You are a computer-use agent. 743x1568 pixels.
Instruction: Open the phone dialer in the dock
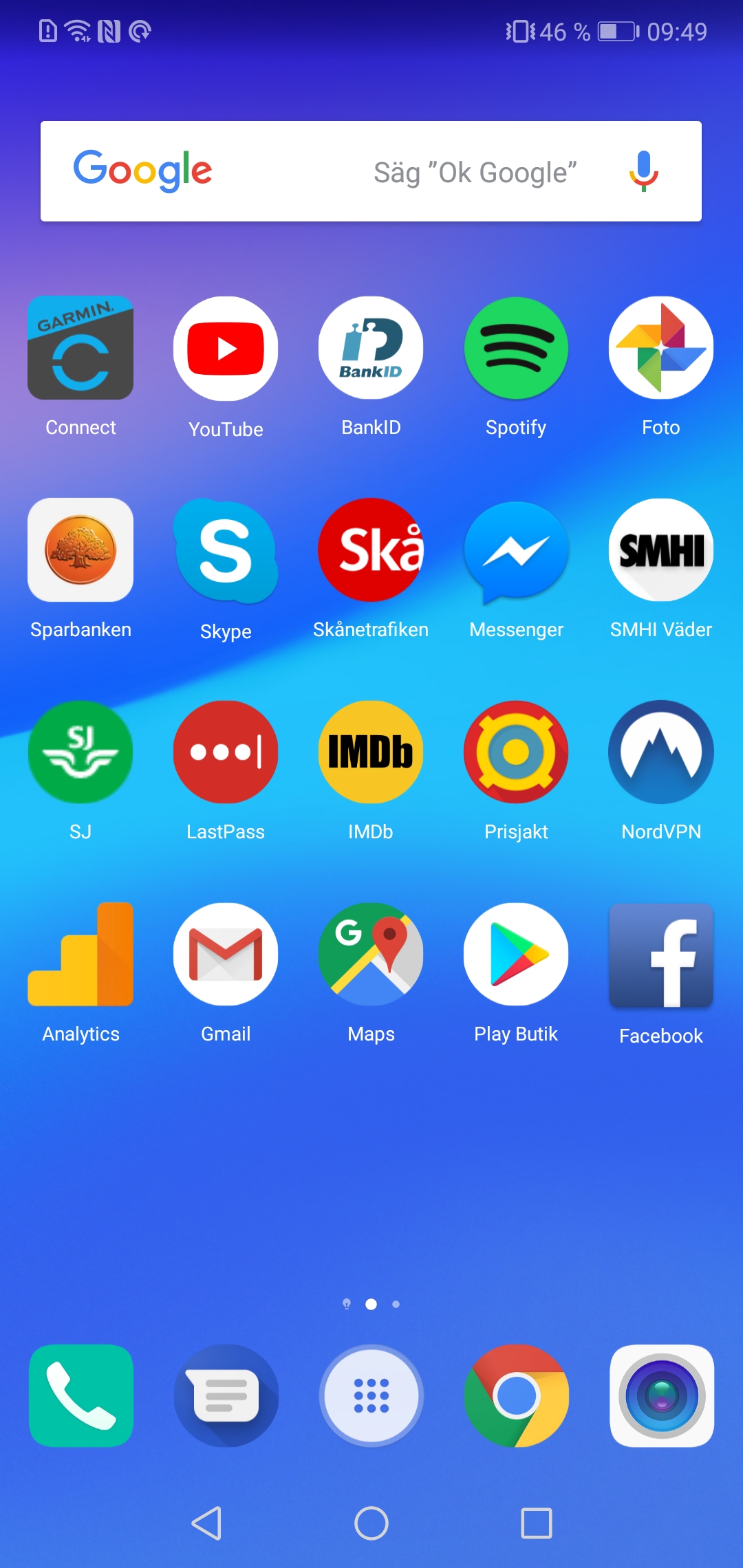[80, 1396]
